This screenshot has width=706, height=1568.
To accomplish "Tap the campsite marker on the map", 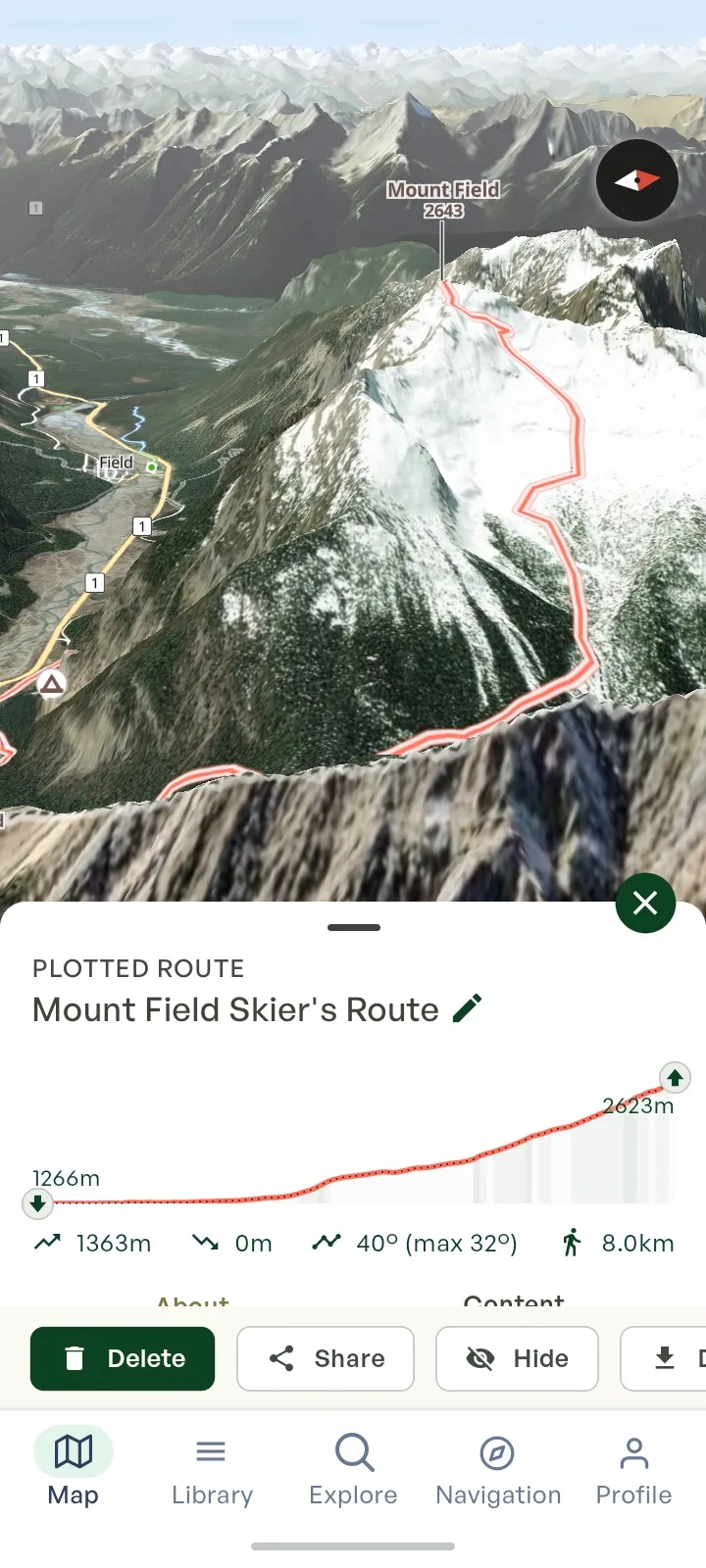I will (52, 683).
